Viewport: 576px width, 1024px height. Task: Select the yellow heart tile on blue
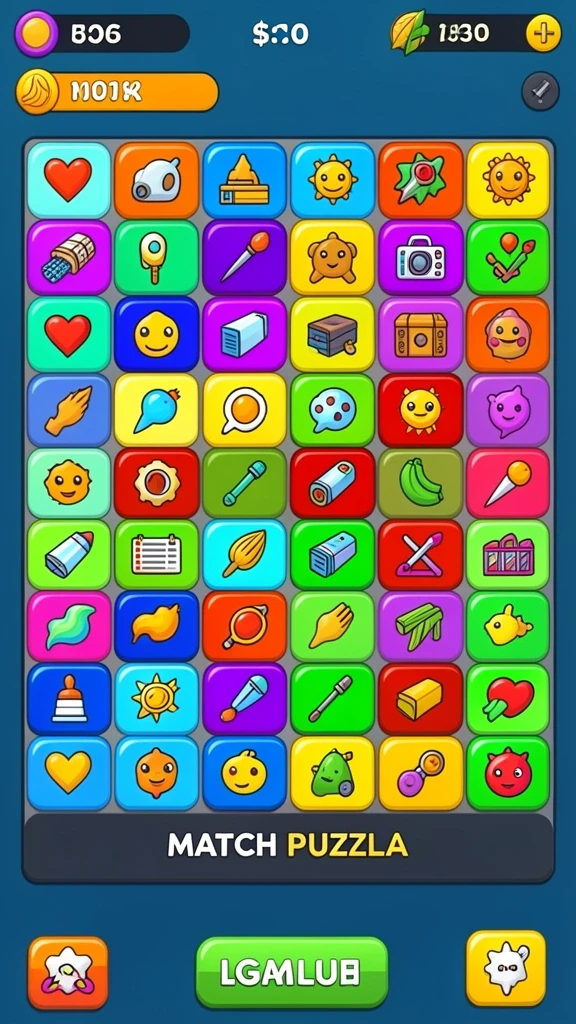coord(69,773)
